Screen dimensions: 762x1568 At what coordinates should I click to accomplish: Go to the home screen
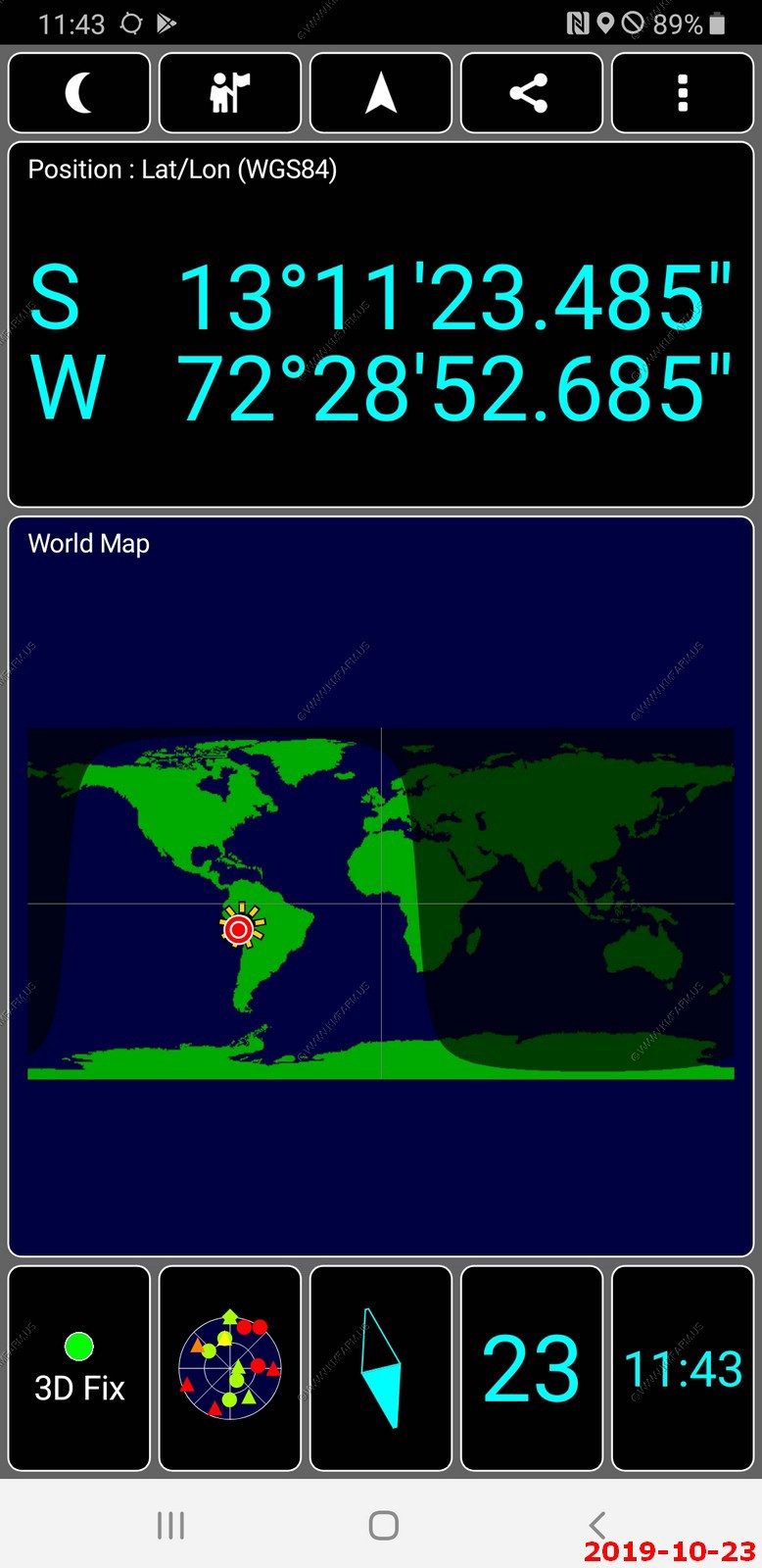[383, 1525]
